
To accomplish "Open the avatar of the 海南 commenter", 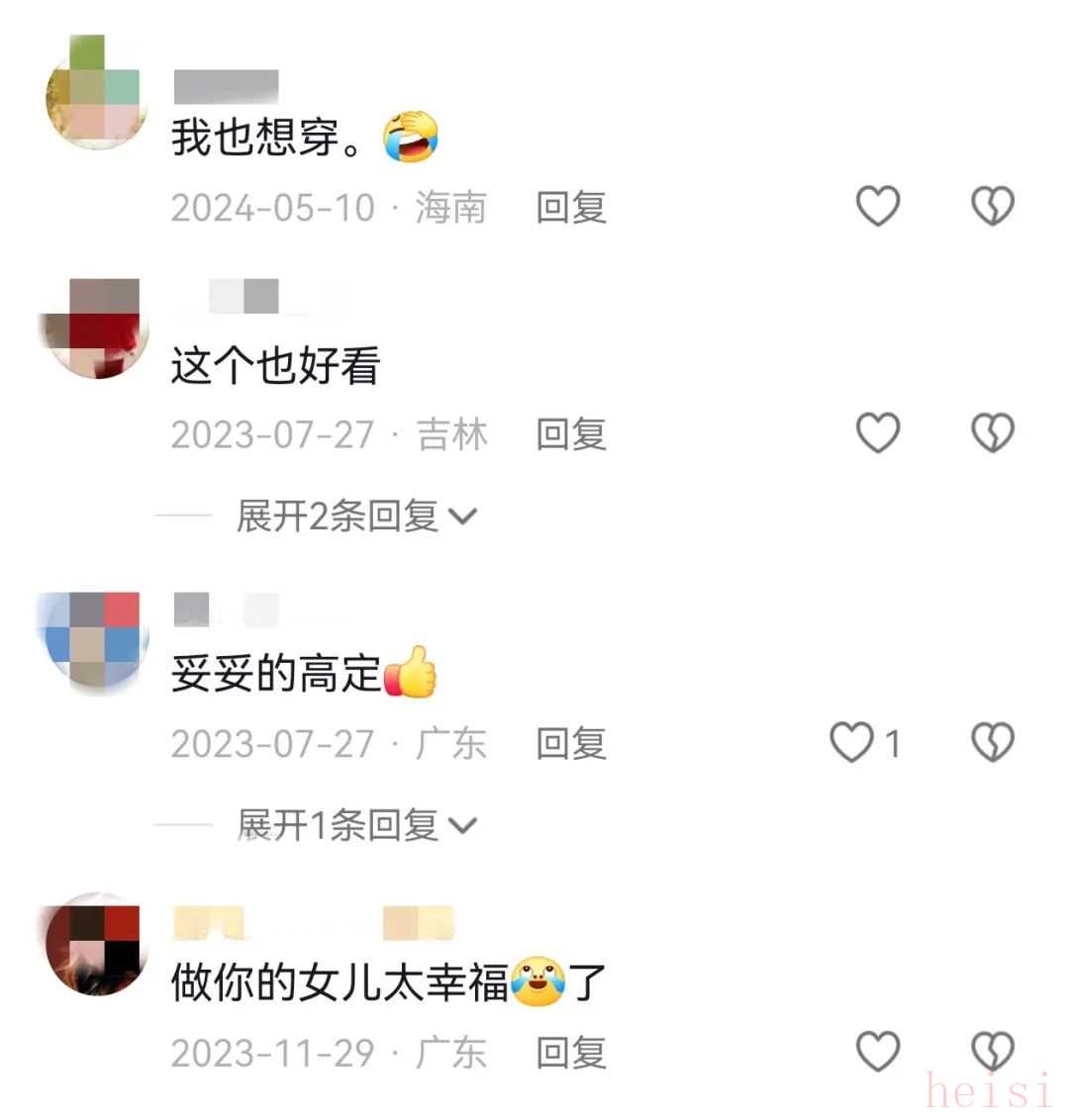I will tap(97, 92).
